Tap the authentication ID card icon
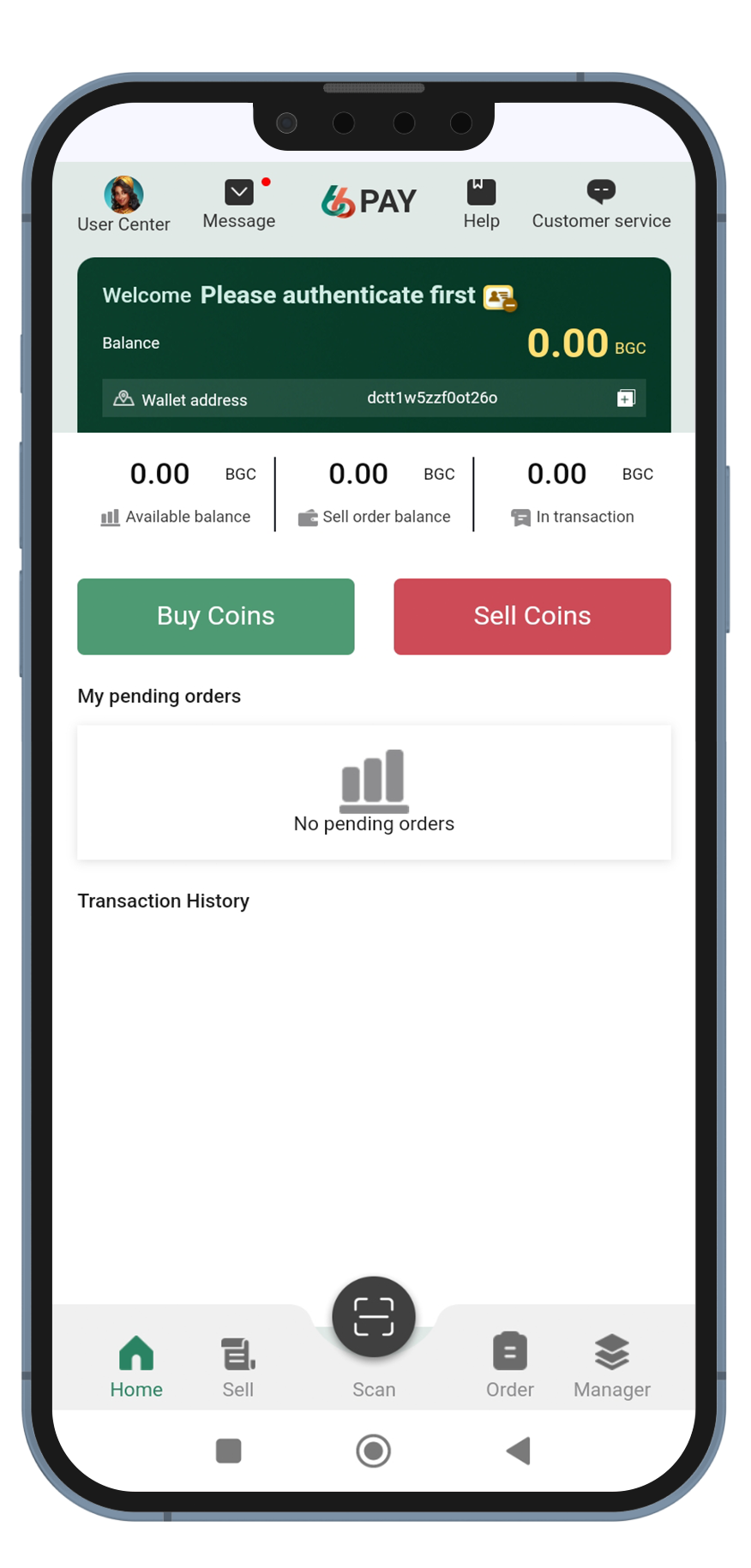Image resolution: width=751 pixels, height=1568 pixels. click(x=500, y=297)
